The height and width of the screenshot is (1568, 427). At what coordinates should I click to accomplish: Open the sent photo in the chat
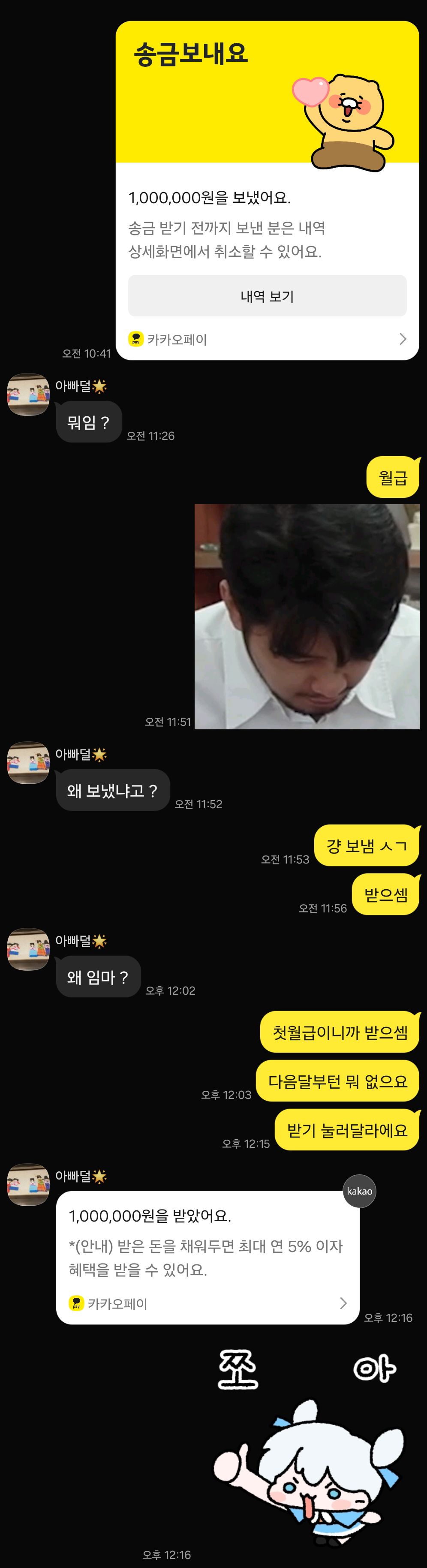307,616
